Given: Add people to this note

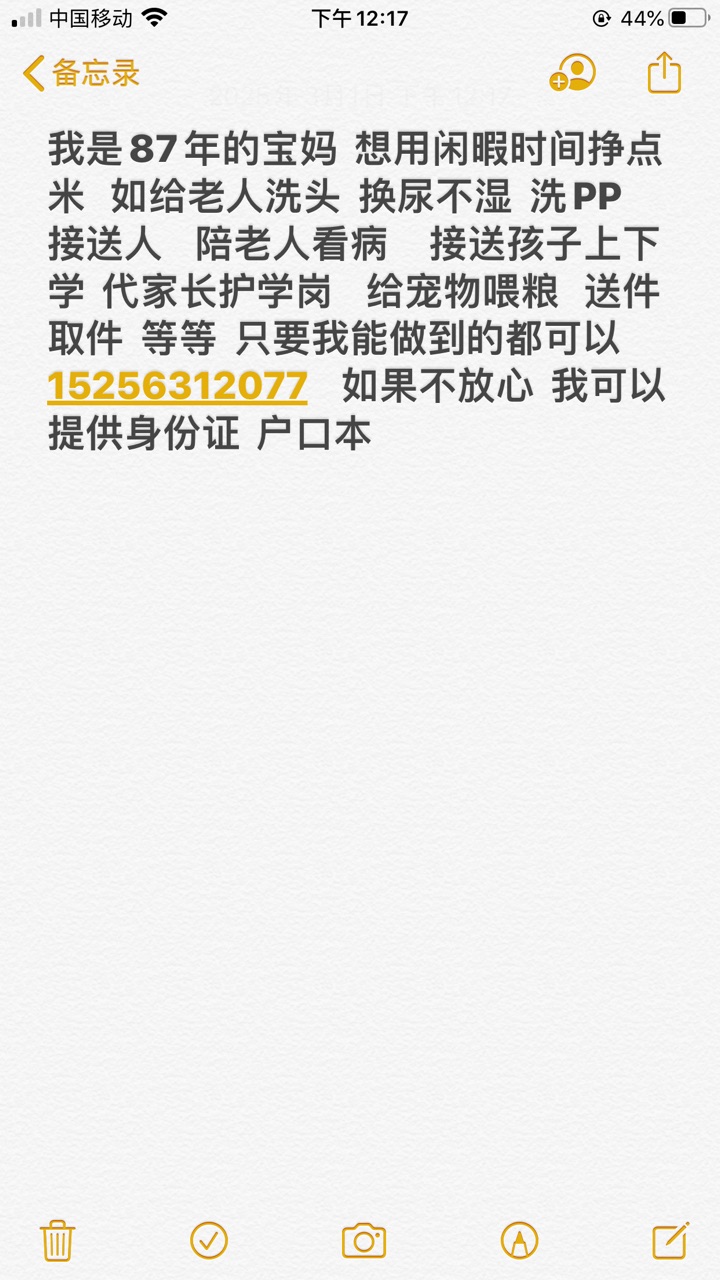Looking at the screenshot, I should 572,73.
